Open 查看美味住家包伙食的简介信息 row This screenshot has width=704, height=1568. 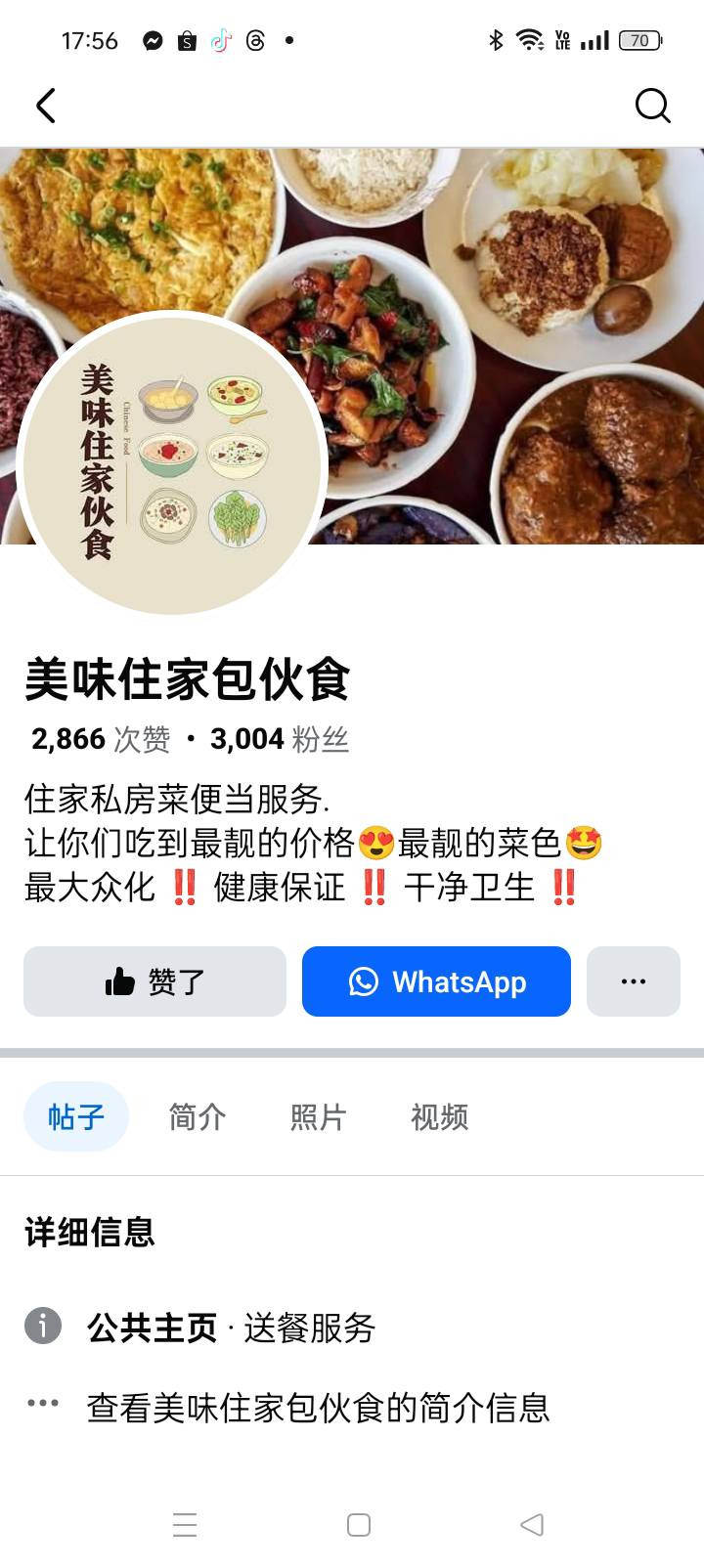[x=318, y=1408]
